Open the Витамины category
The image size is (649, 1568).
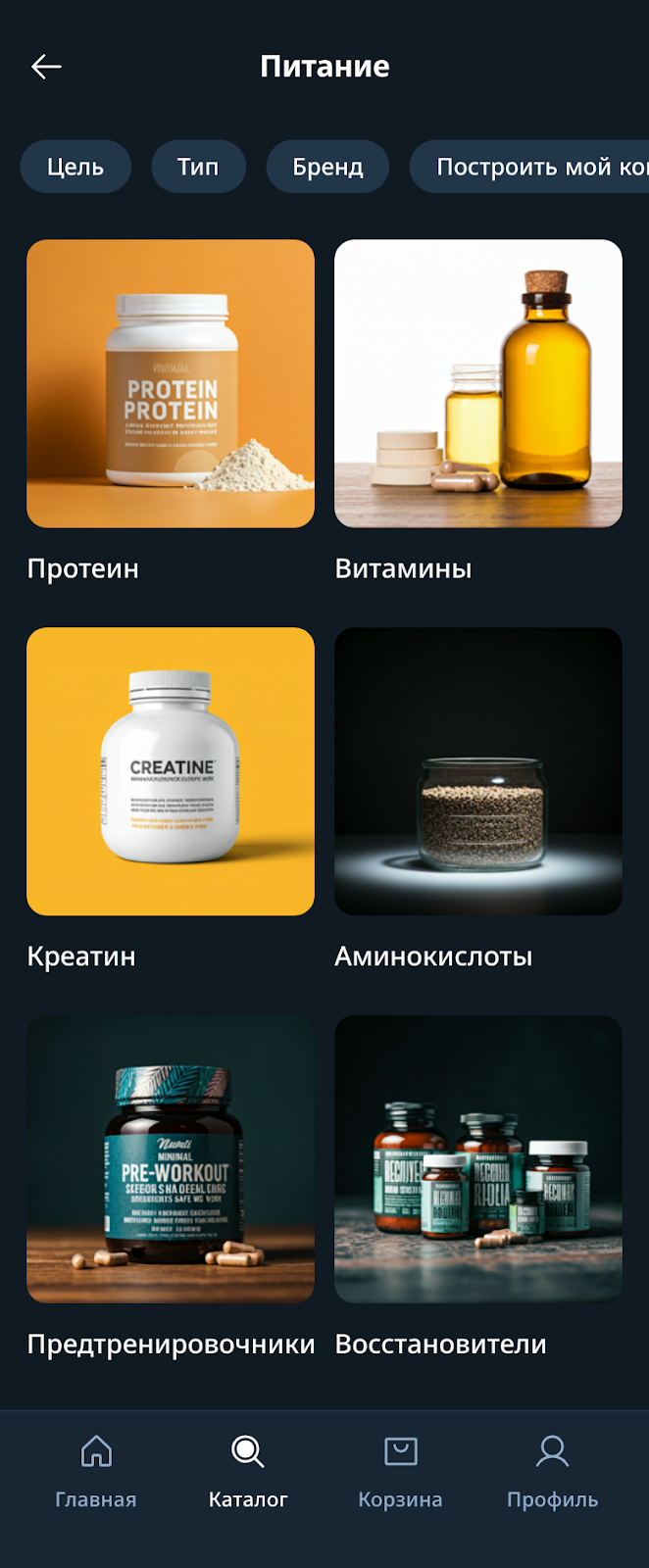coord(478,384)
